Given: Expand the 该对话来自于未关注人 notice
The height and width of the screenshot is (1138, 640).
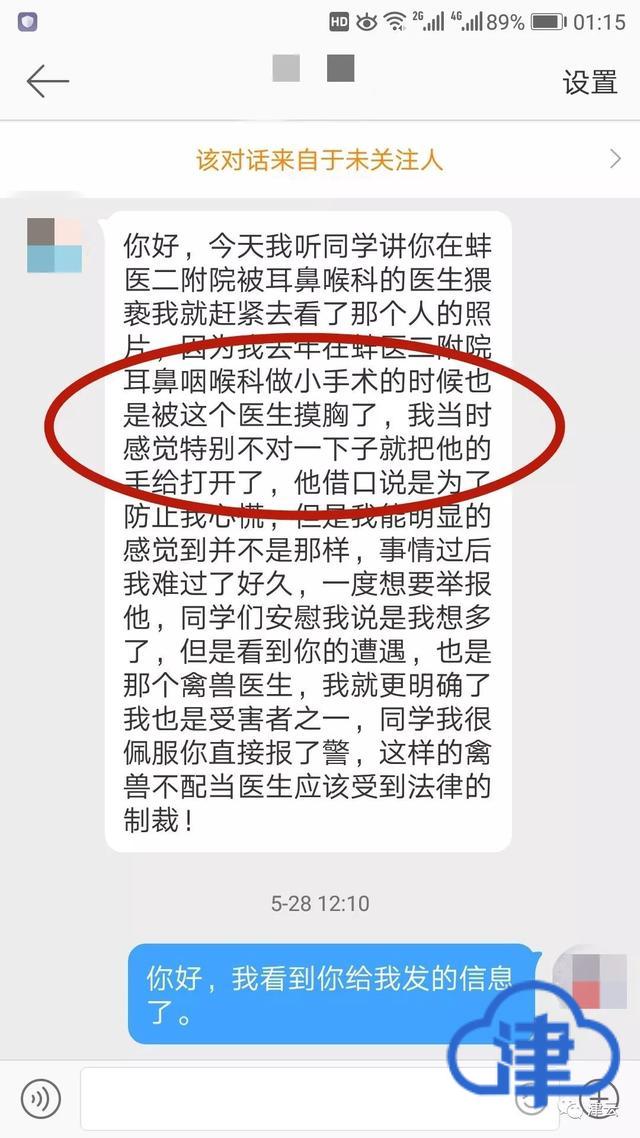Looking at the screenshot, I should [614, 158].
